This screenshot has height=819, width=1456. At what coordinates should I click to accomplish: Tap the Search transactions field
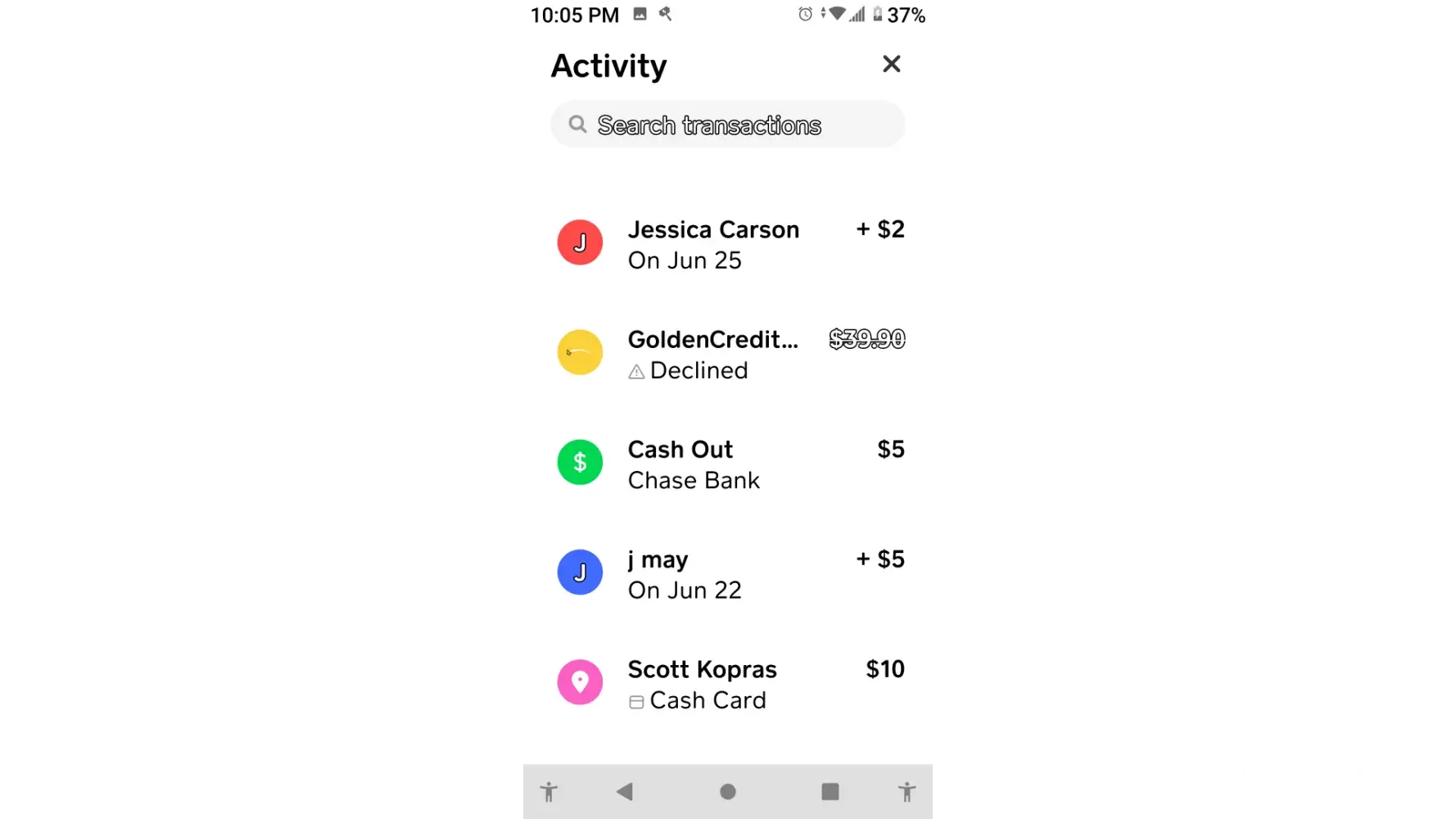coord(727,124)
